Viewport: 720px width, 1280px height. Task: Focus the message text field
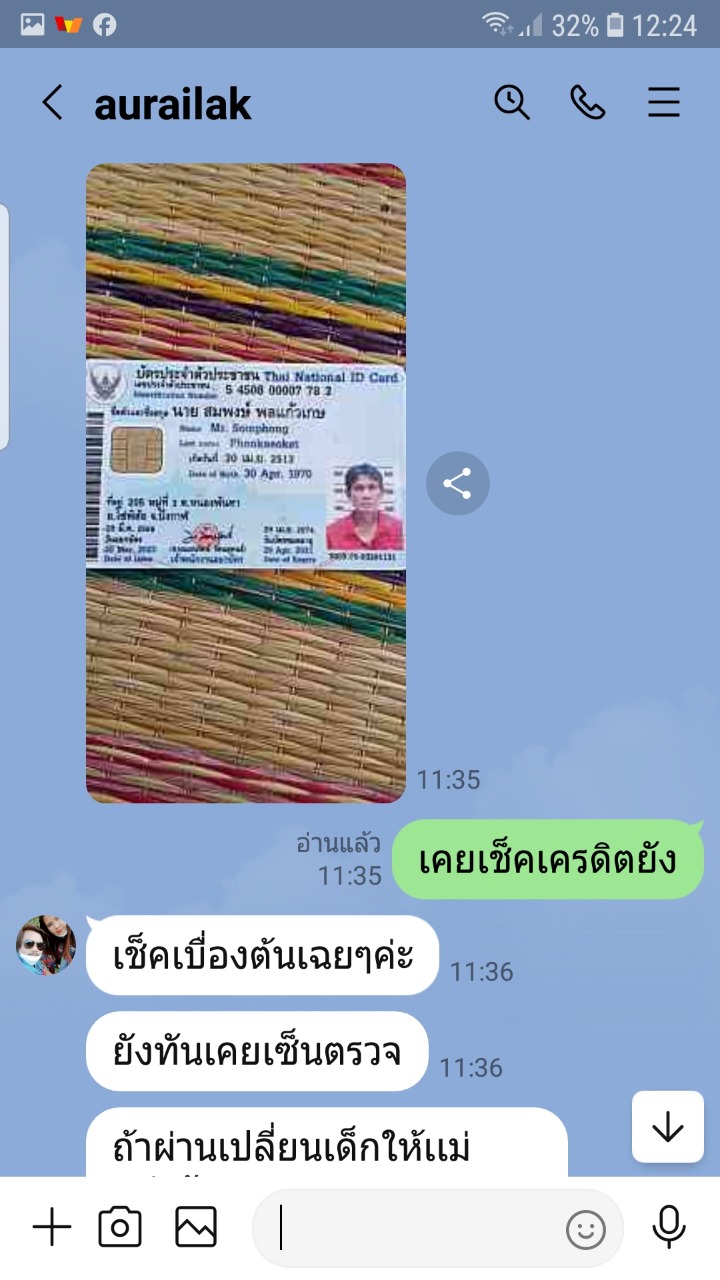(x=420, y=1228)
